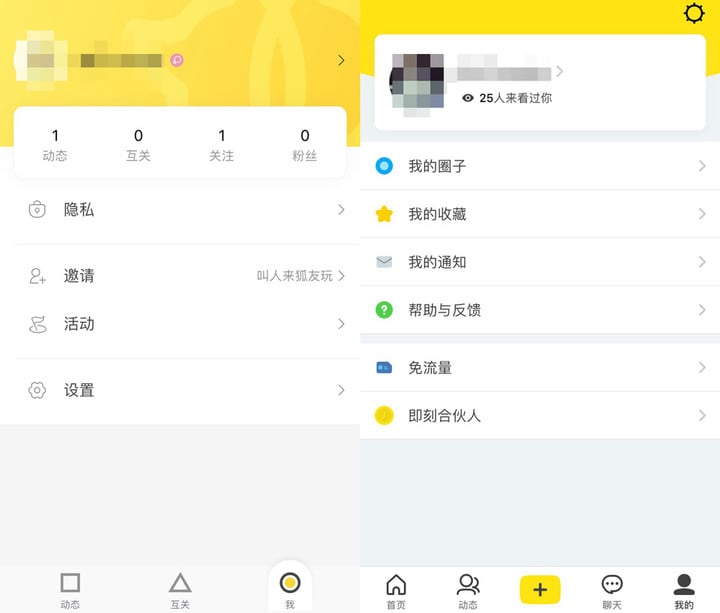Open the sun-shaped settings icon

pos(693,14)
